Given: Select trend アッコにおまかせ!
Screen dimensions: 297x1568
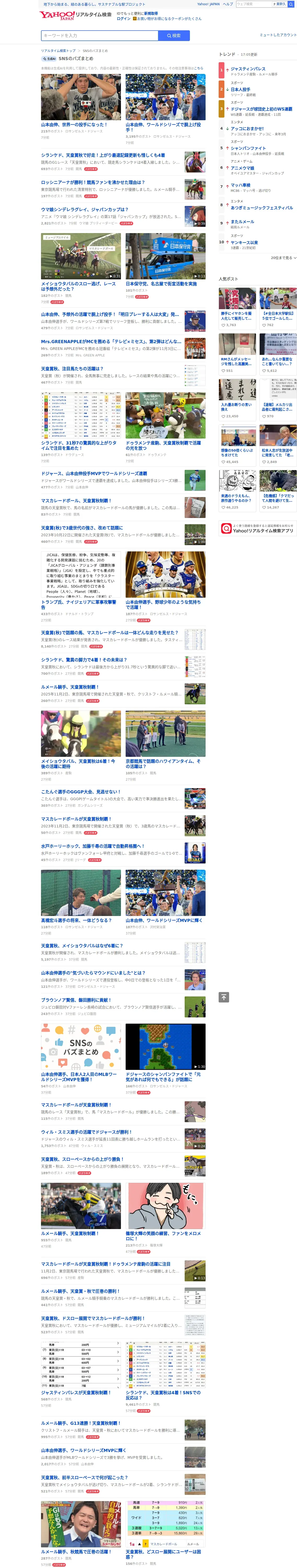Looking at the screenshot, I should pyautogui.click(x=247, y=128).
